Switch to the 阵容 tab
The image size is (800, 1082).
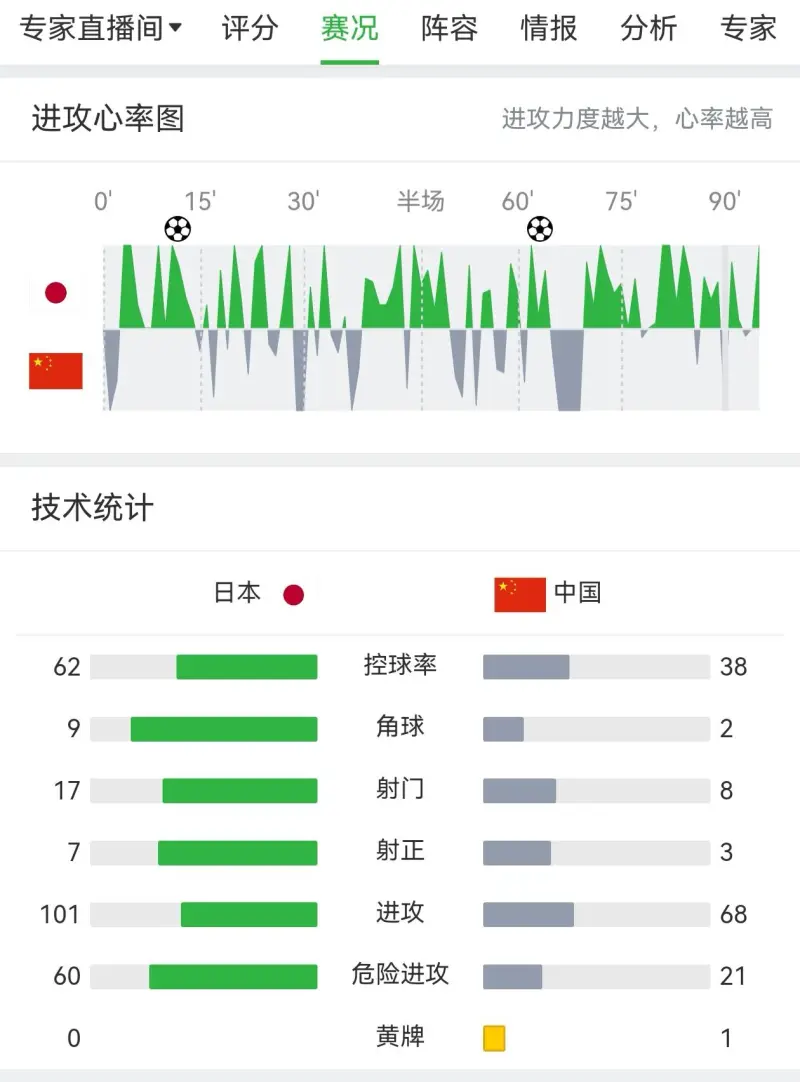449,29
